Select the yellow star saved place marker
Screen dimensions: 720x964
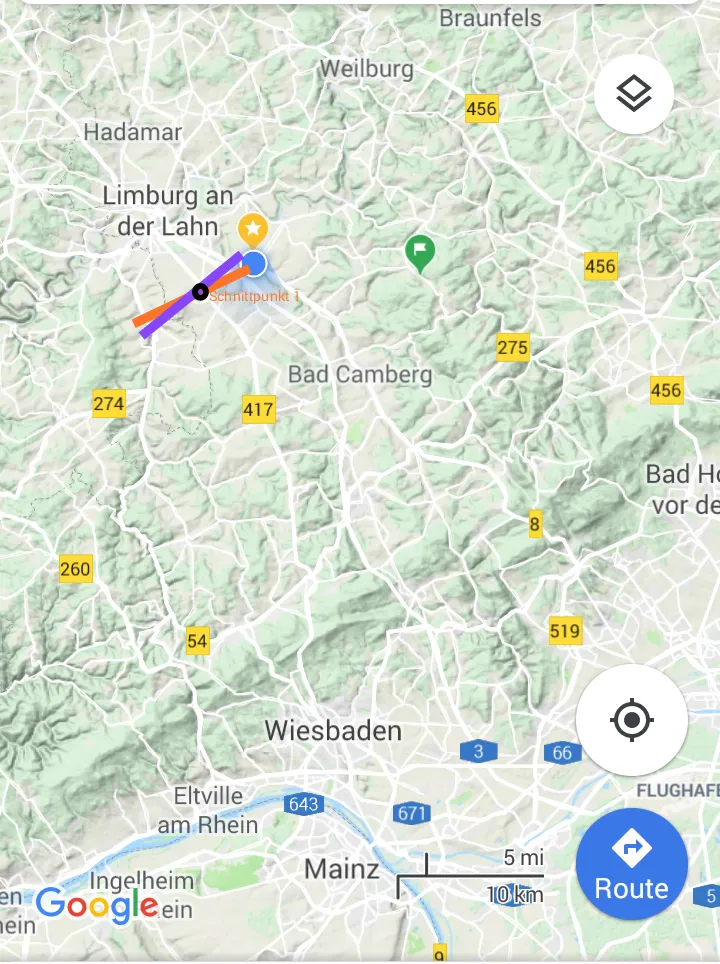coord(253,230)
